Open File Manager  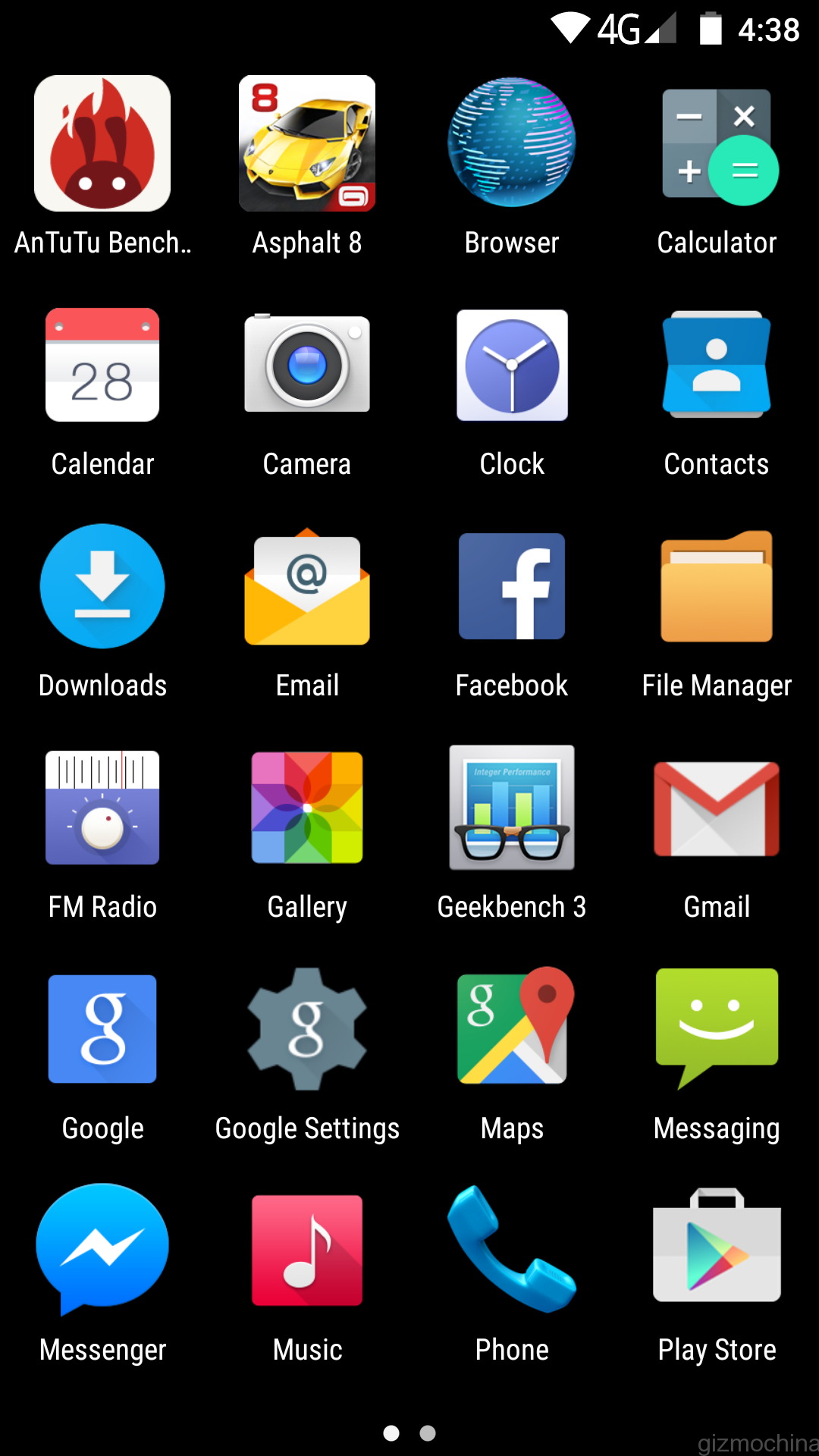(x=717, y=586)
